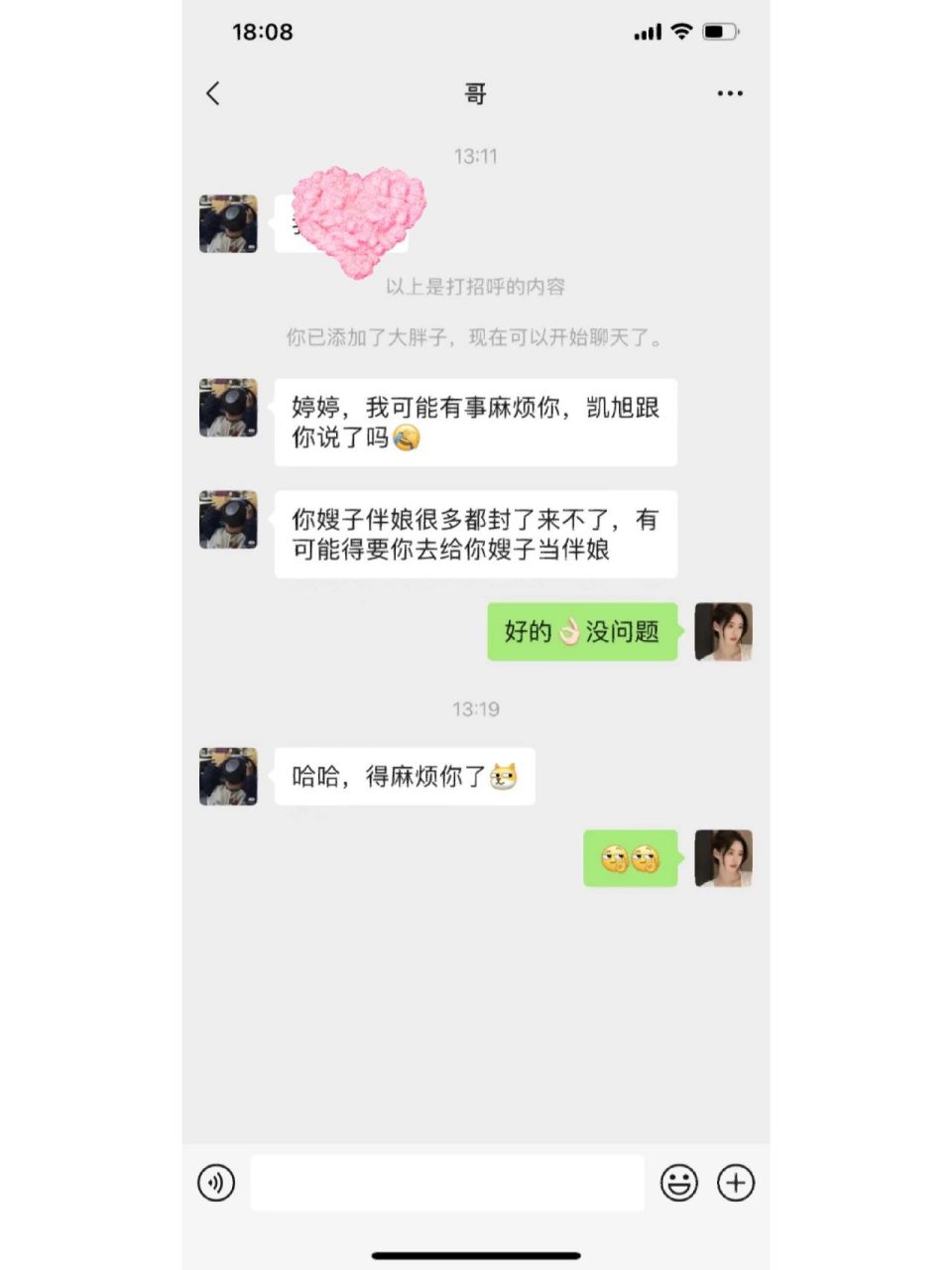This screenshot has width=952, height=1270.
Task: Tap your own avatar beside the green bubble
Action: pyautogui.click(x=724, y=632)
